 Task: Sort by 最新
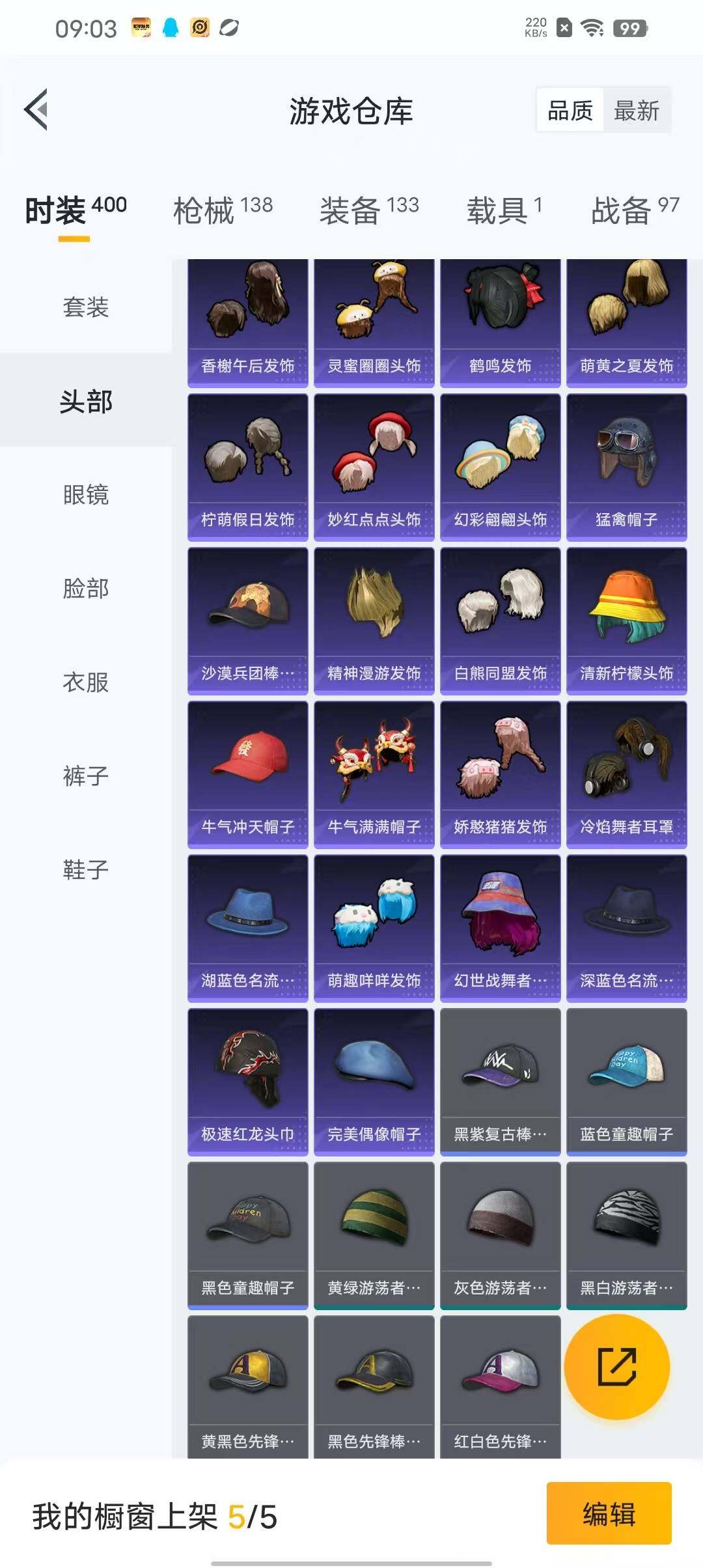point(636,111)
